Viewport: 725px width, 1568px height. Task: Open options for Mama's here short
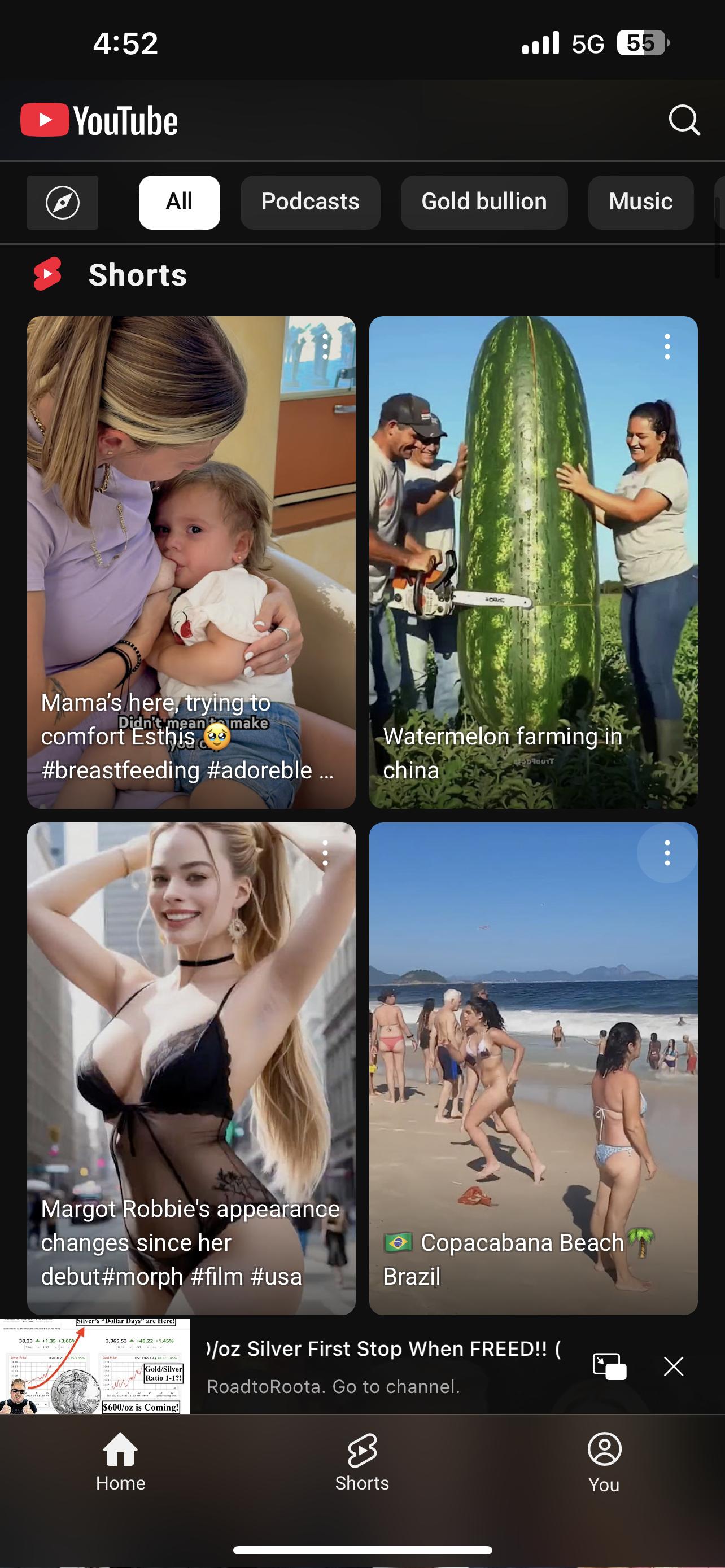(x=325, y=347)
